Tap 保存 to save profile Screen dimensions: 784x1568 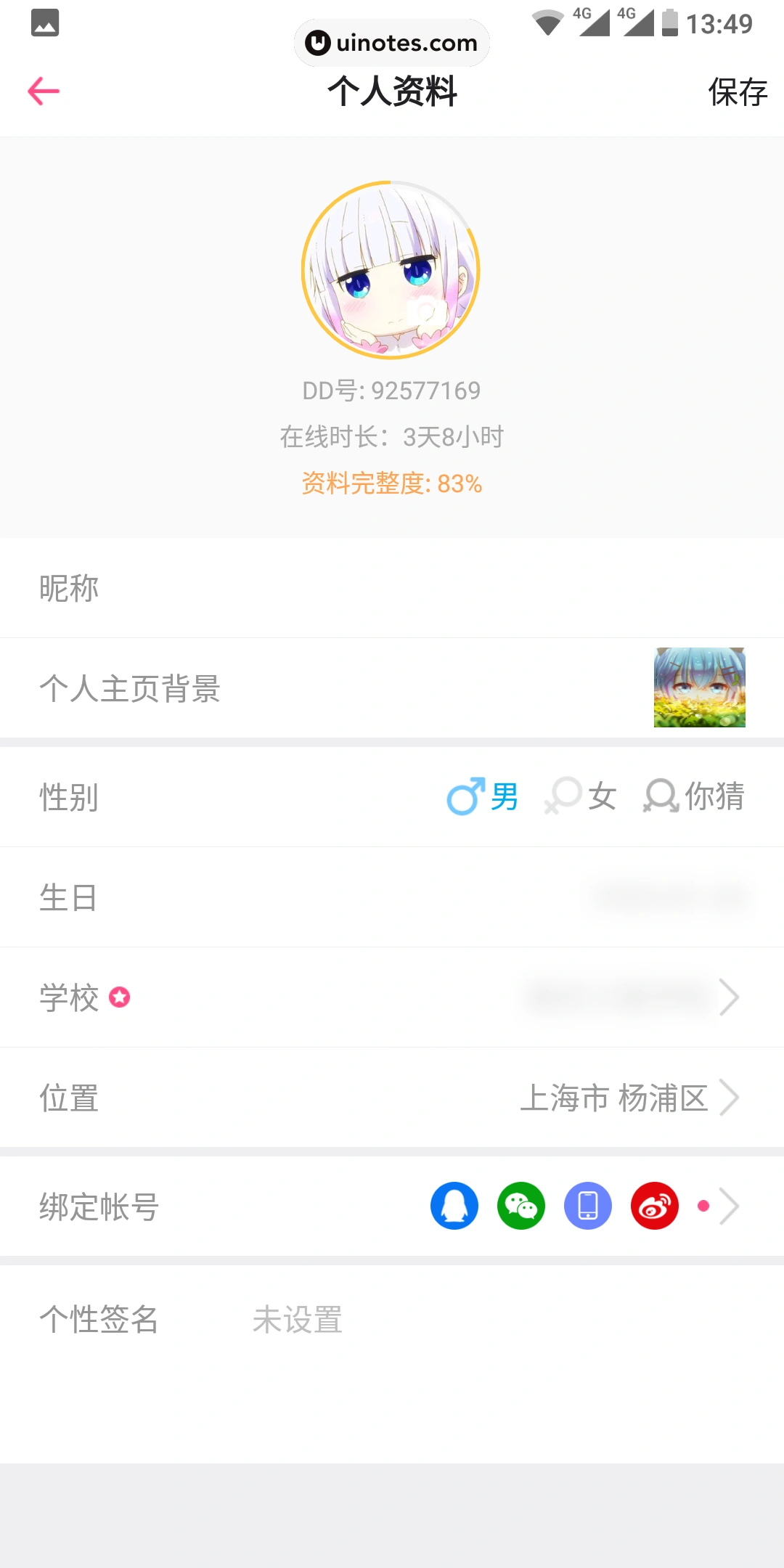click(737, 92)
